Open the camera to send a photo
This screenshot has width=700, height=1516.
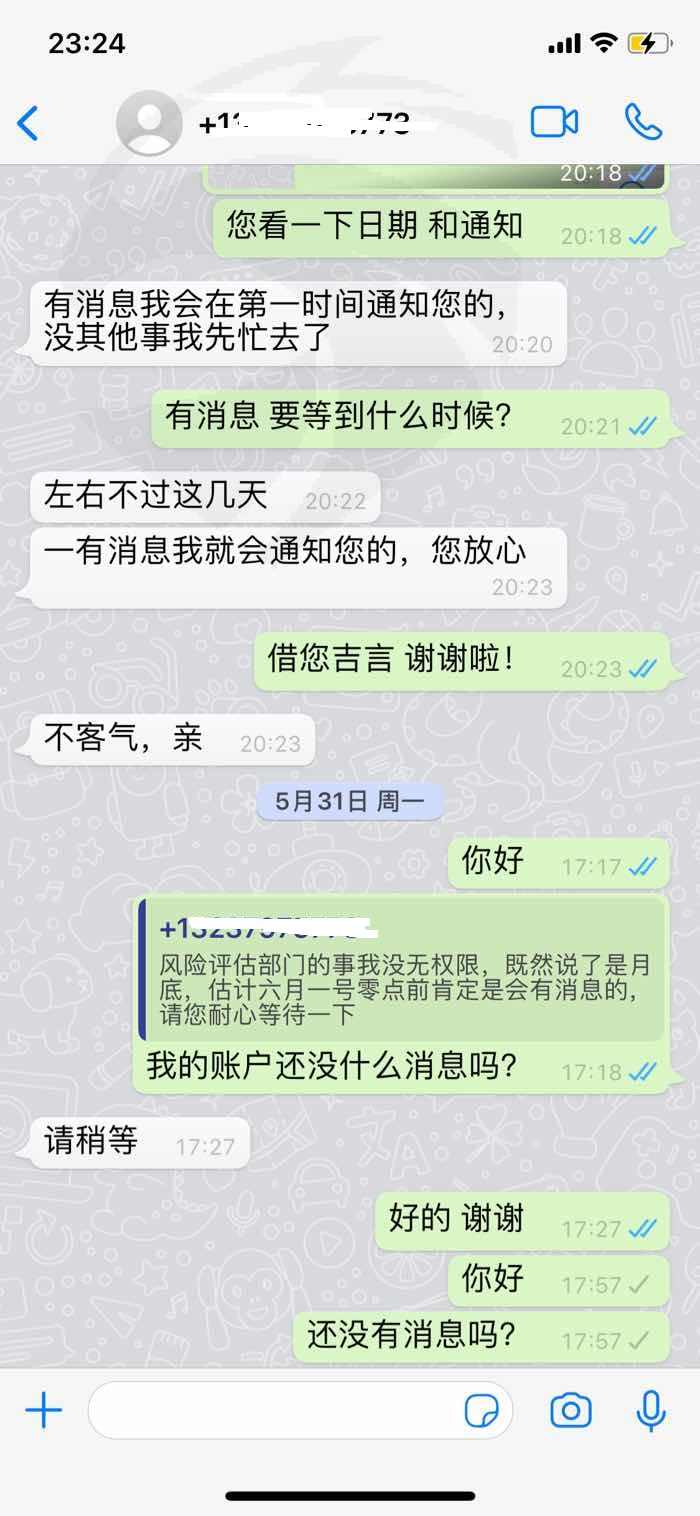571,1411
